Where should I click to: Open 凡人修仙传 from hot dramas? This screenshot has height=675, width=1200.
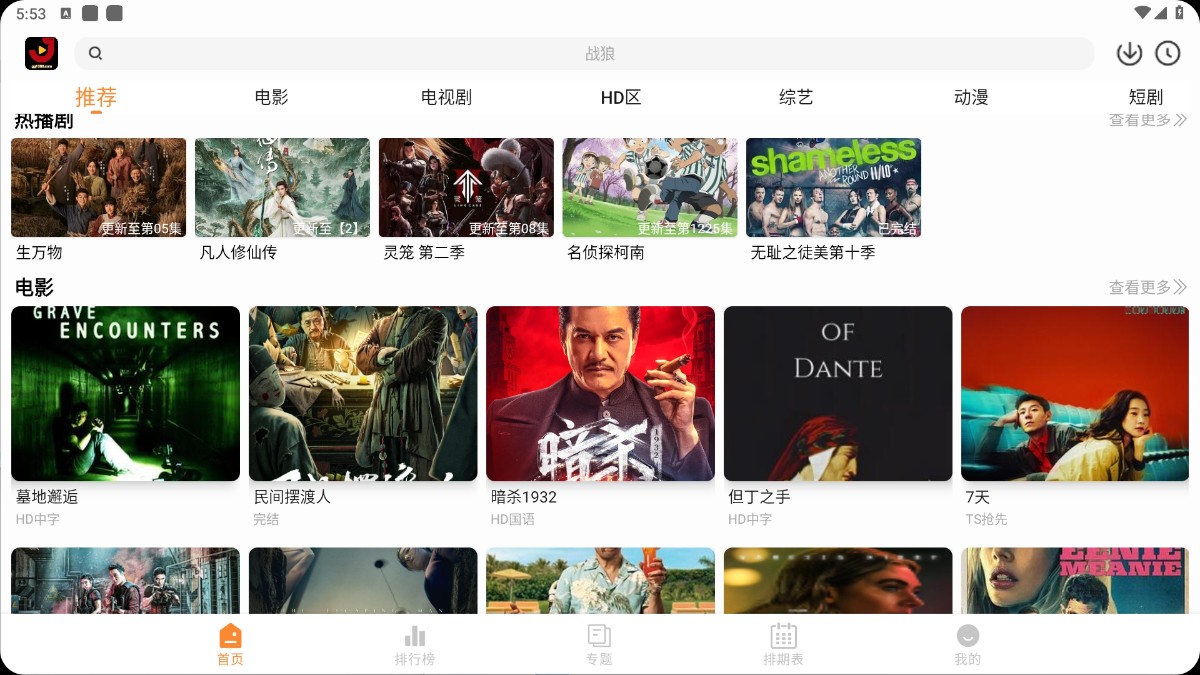click(282, 188)
